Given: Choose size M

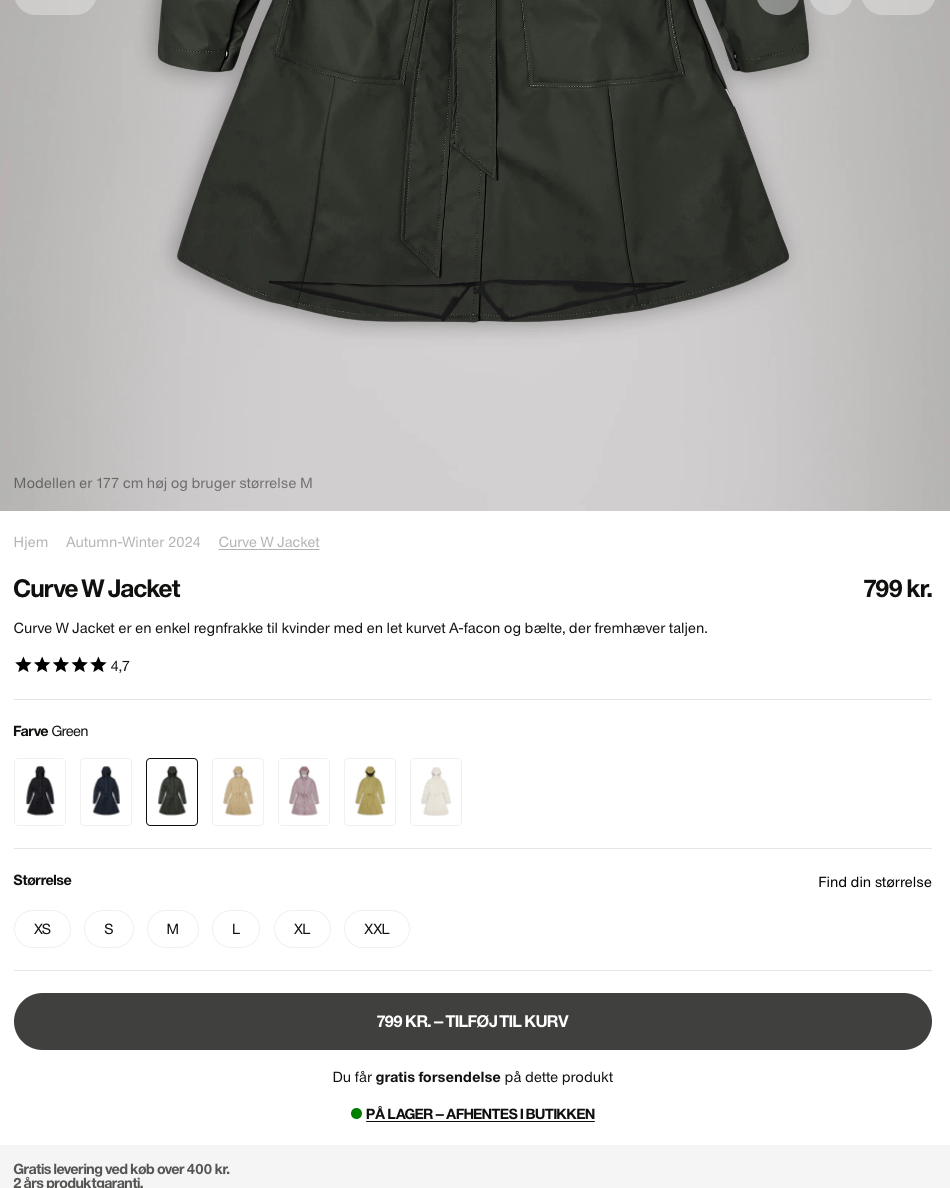Looking at the screenshot, I should point(173,929).
